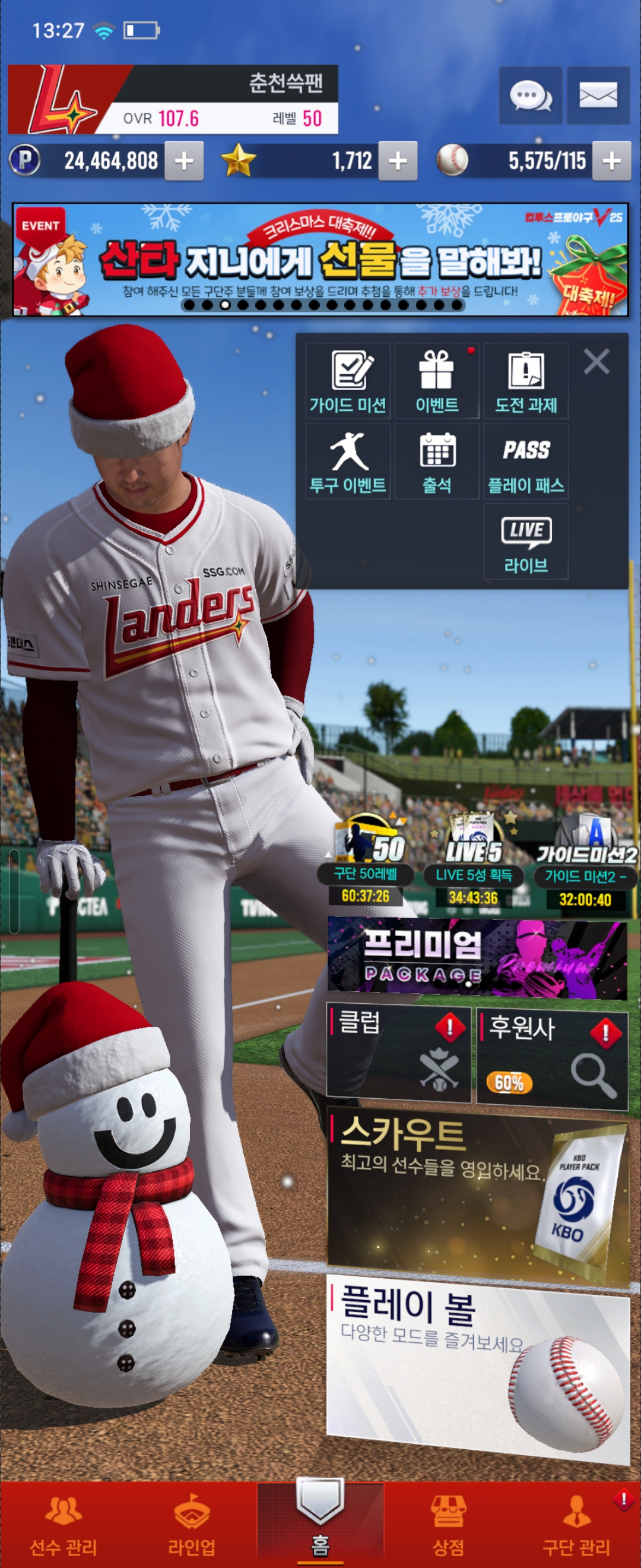This screenshot has width=641, height=1568.
Task: Close the quick menu panel
Action: (x=596, y=362)
